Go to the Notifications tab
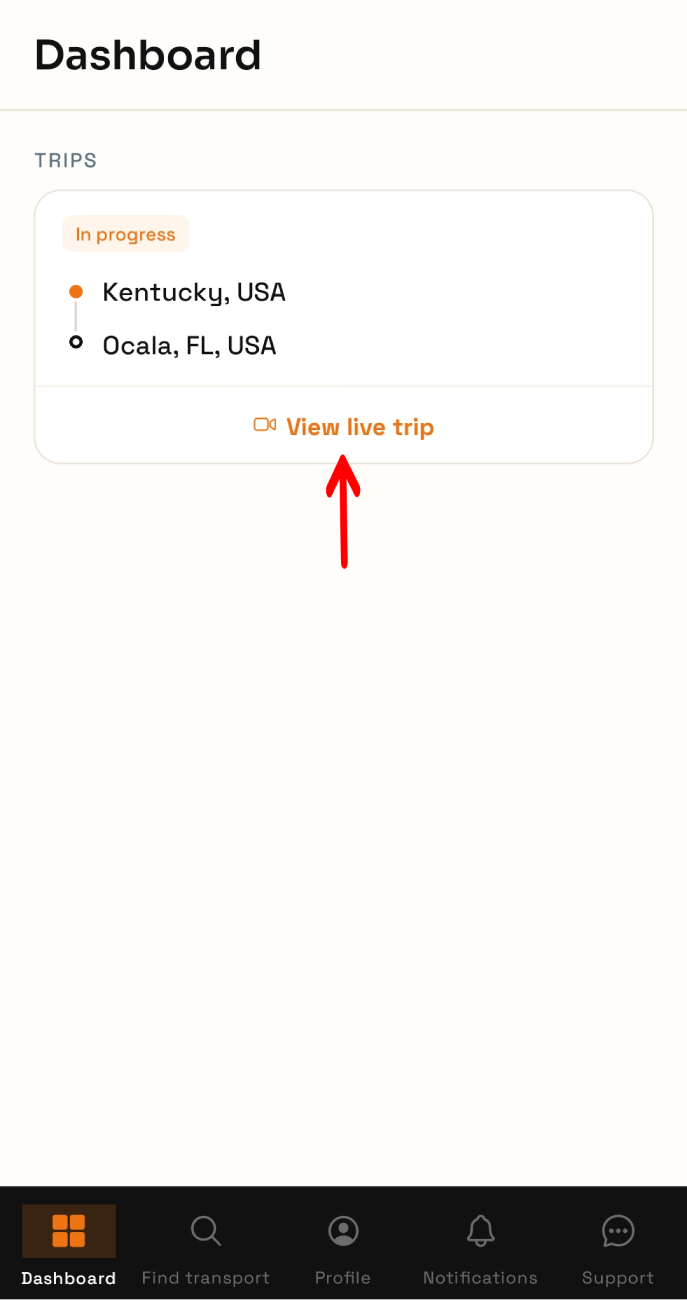This screenshot has height=1300, width=687. [x=480, y=1245]
